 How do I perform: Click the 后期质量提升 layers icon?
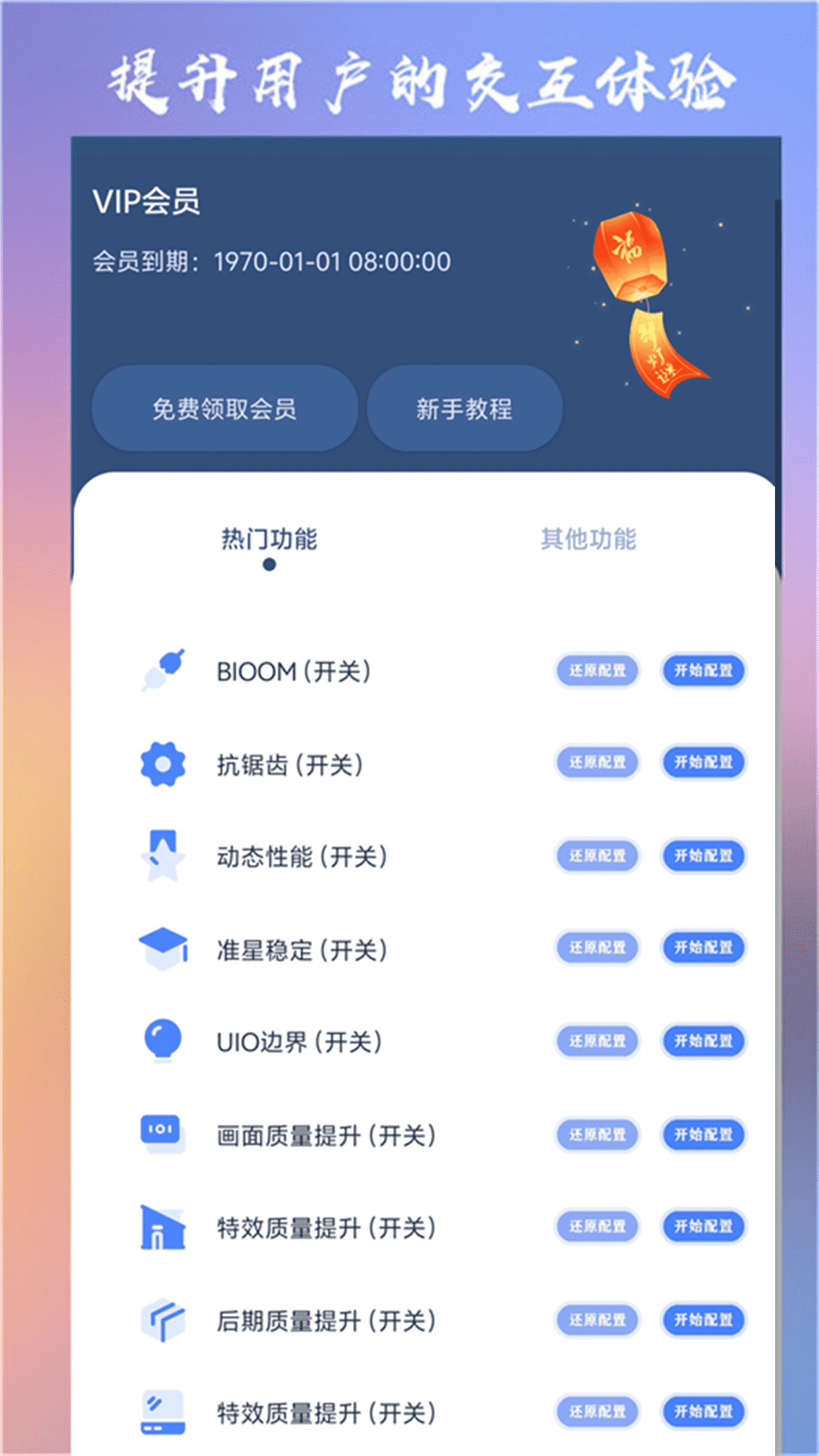tap(163, 1319)
